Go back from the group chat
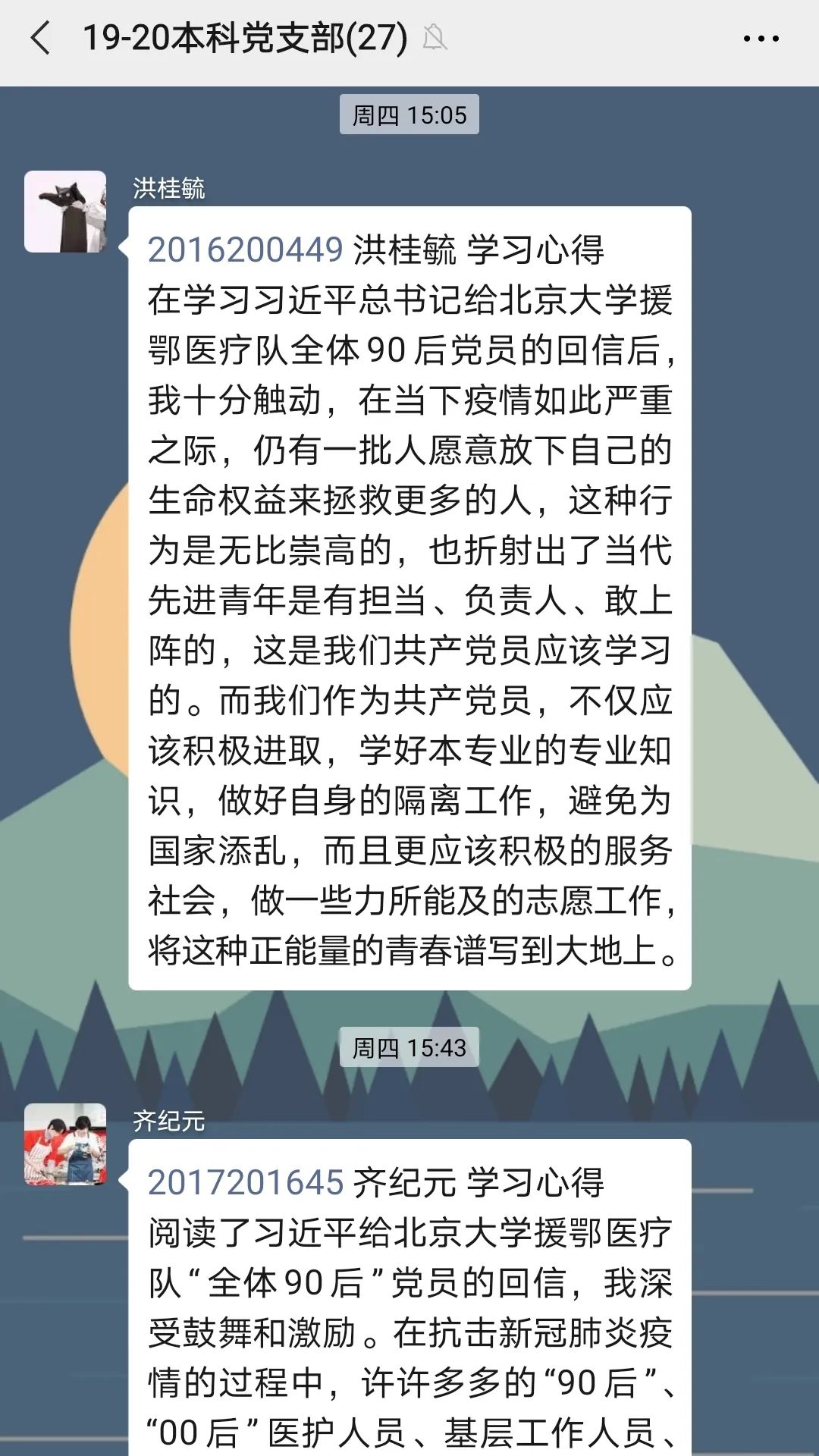Image resolution: width=819 pixels, height=1456 pixels. [x=41, y=38]
